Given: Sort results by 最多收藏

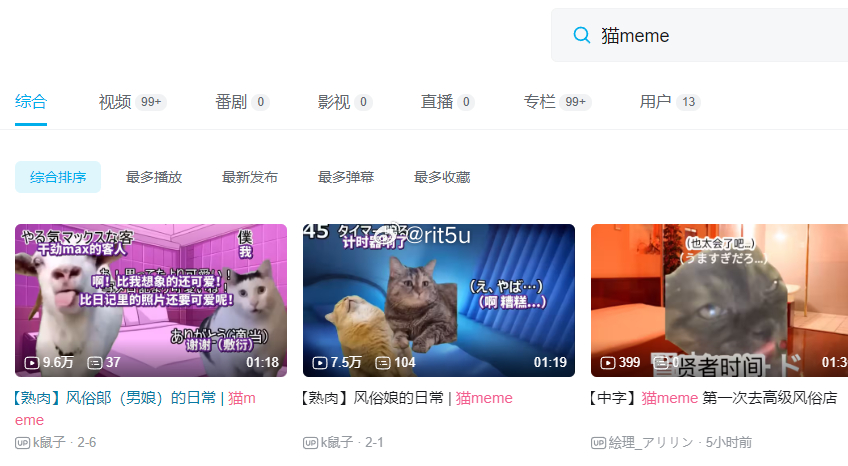Looking at the screenshot, I should click(x=442, y=177).
